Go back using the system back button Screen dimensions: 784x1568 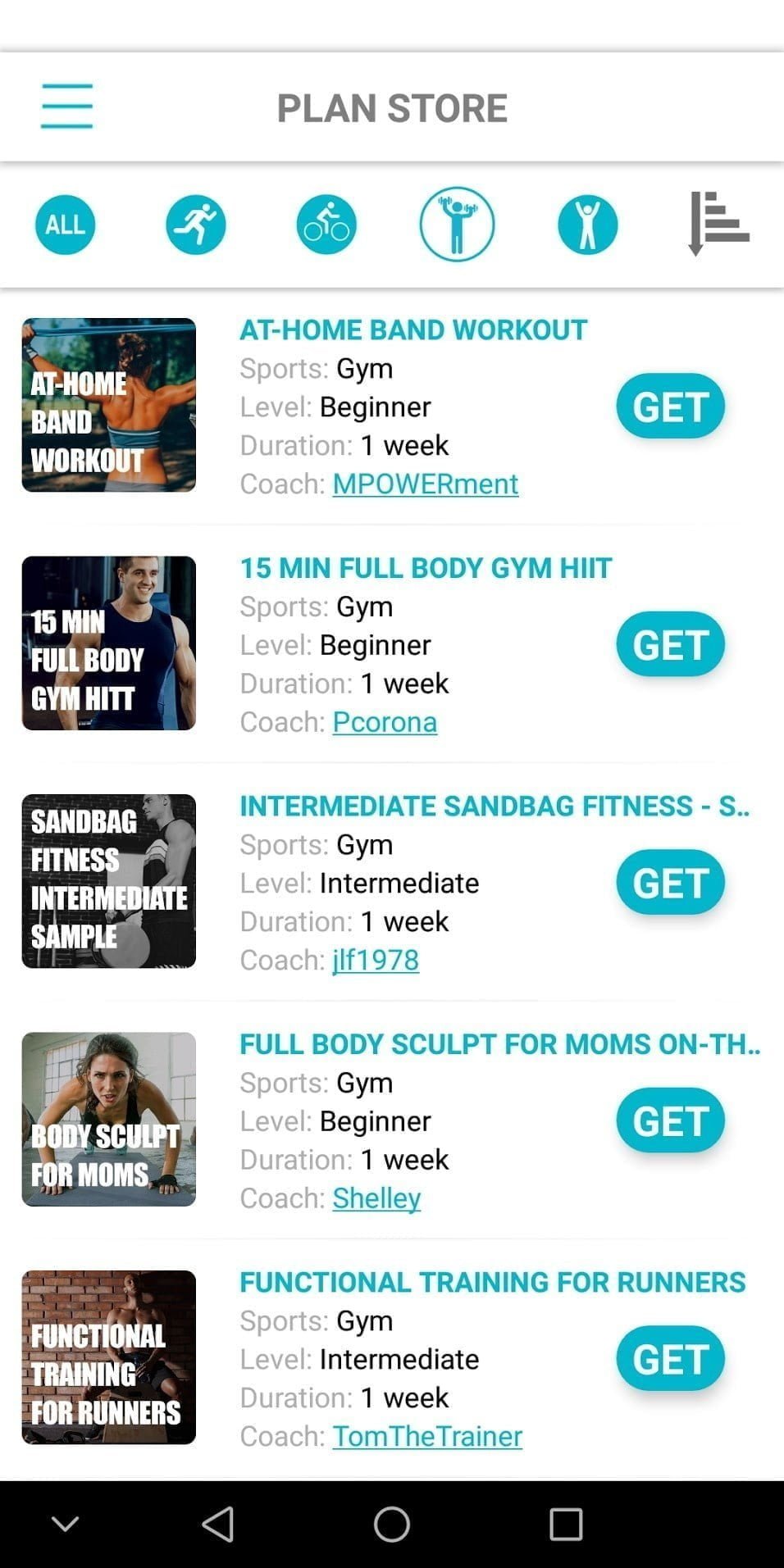point(218,1525)
